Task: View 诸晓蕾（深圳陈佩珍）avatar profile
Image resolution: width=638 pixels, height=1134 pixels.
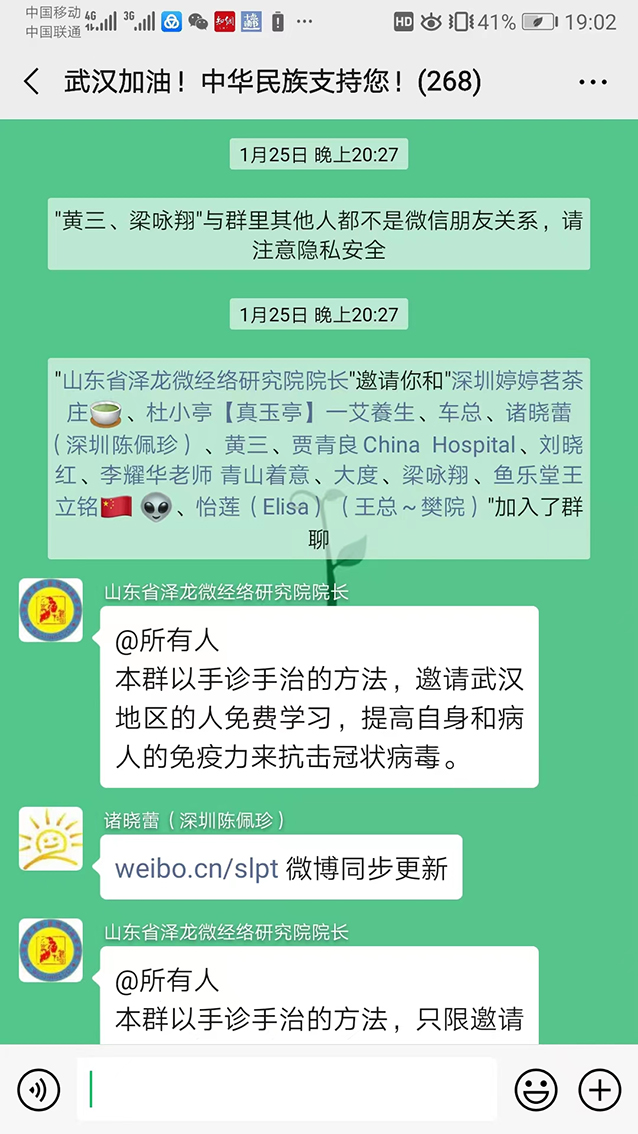Action: 51,838
